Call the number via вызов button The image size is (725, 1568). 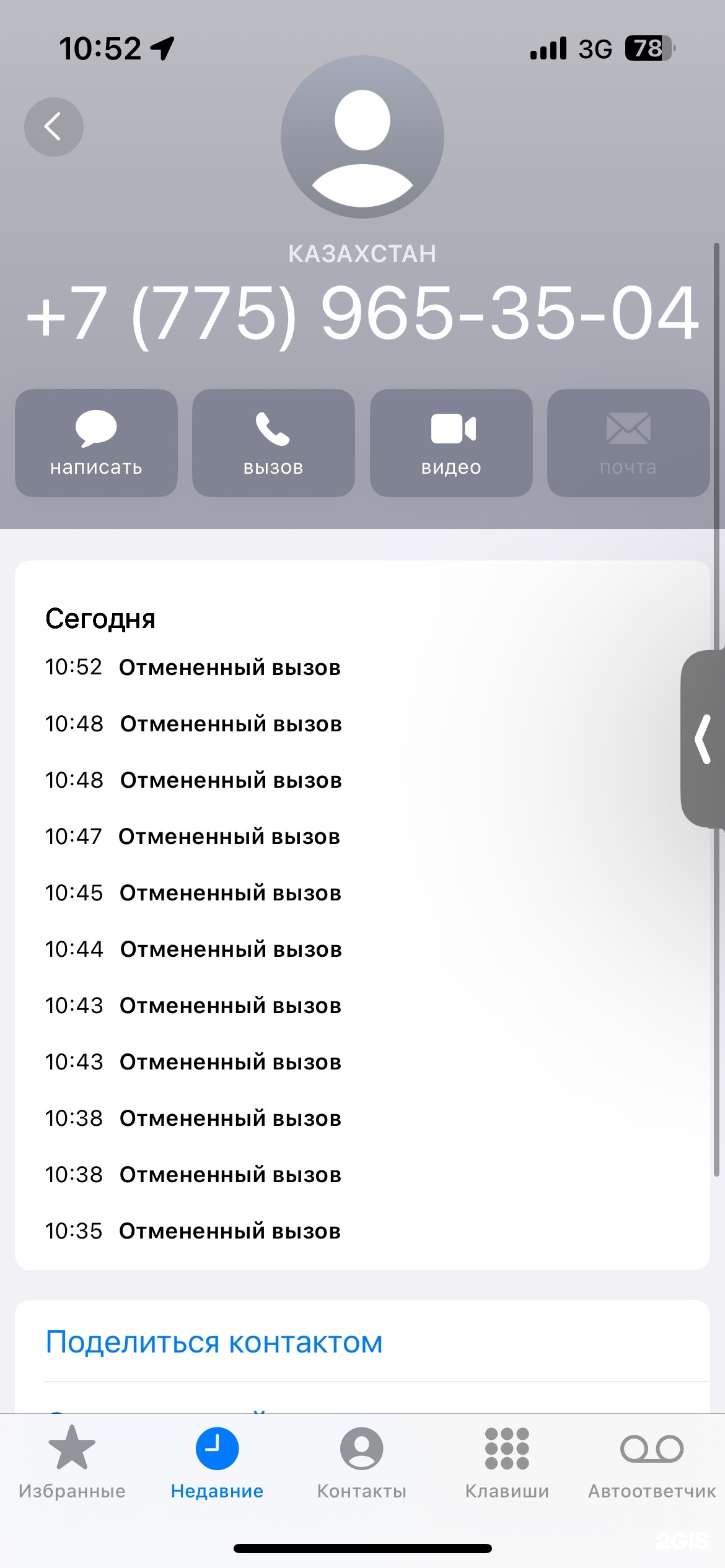pos(273,443)
